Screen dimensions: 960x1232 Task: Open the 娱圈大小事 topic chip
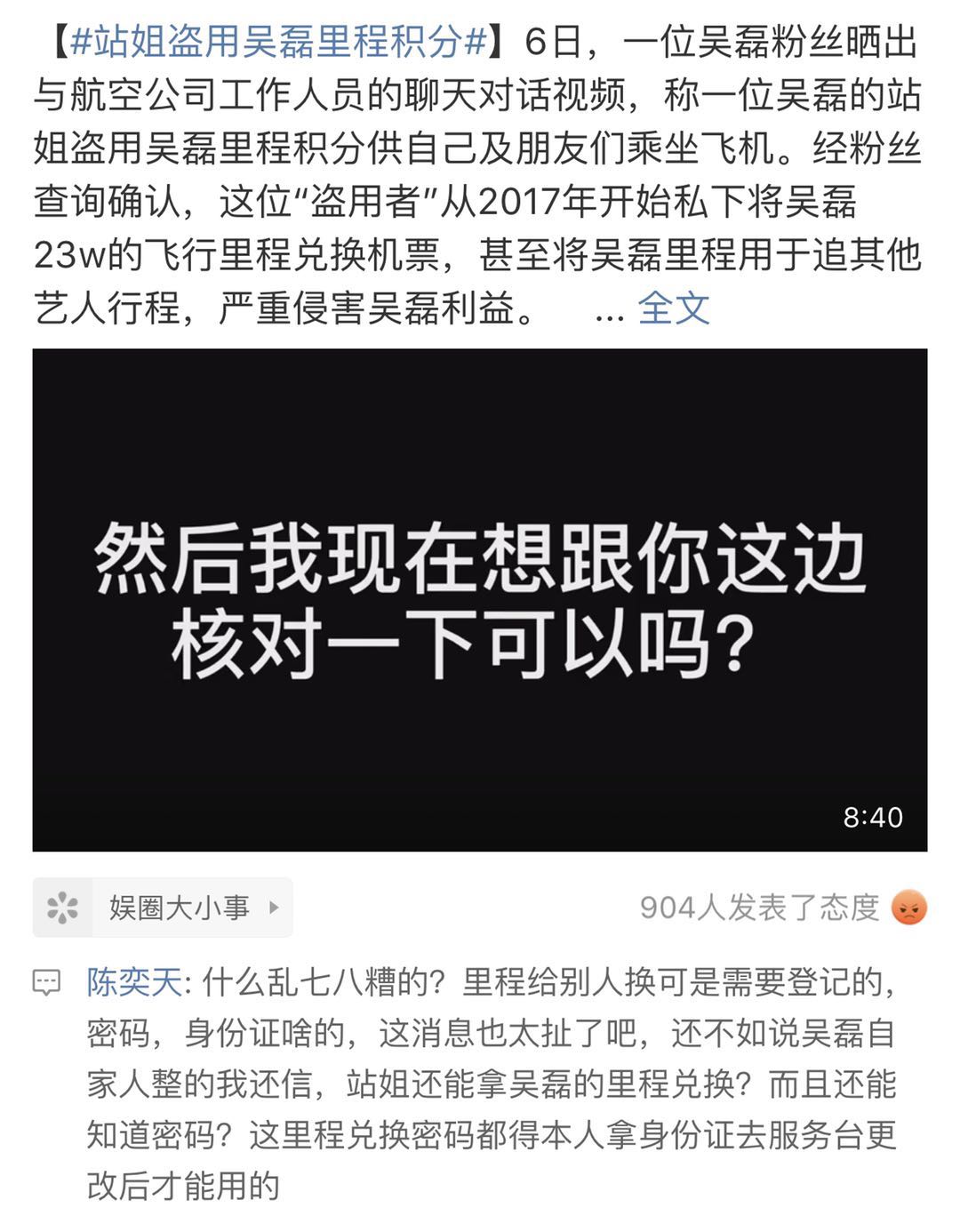[163, 908]
